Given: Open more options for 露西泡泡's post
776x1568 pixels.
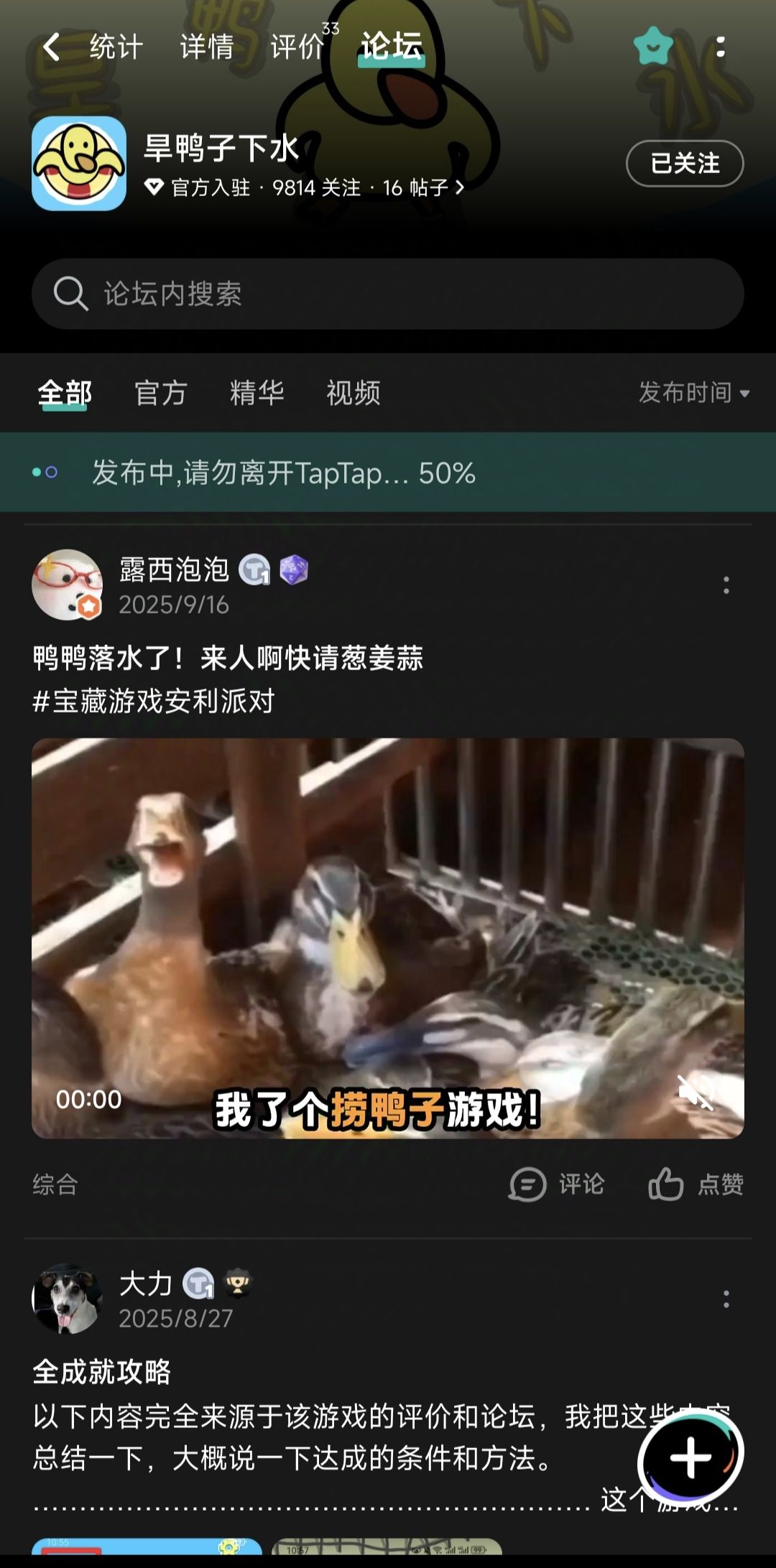Looking at the screenshot, I should click(x=726, y=585).
